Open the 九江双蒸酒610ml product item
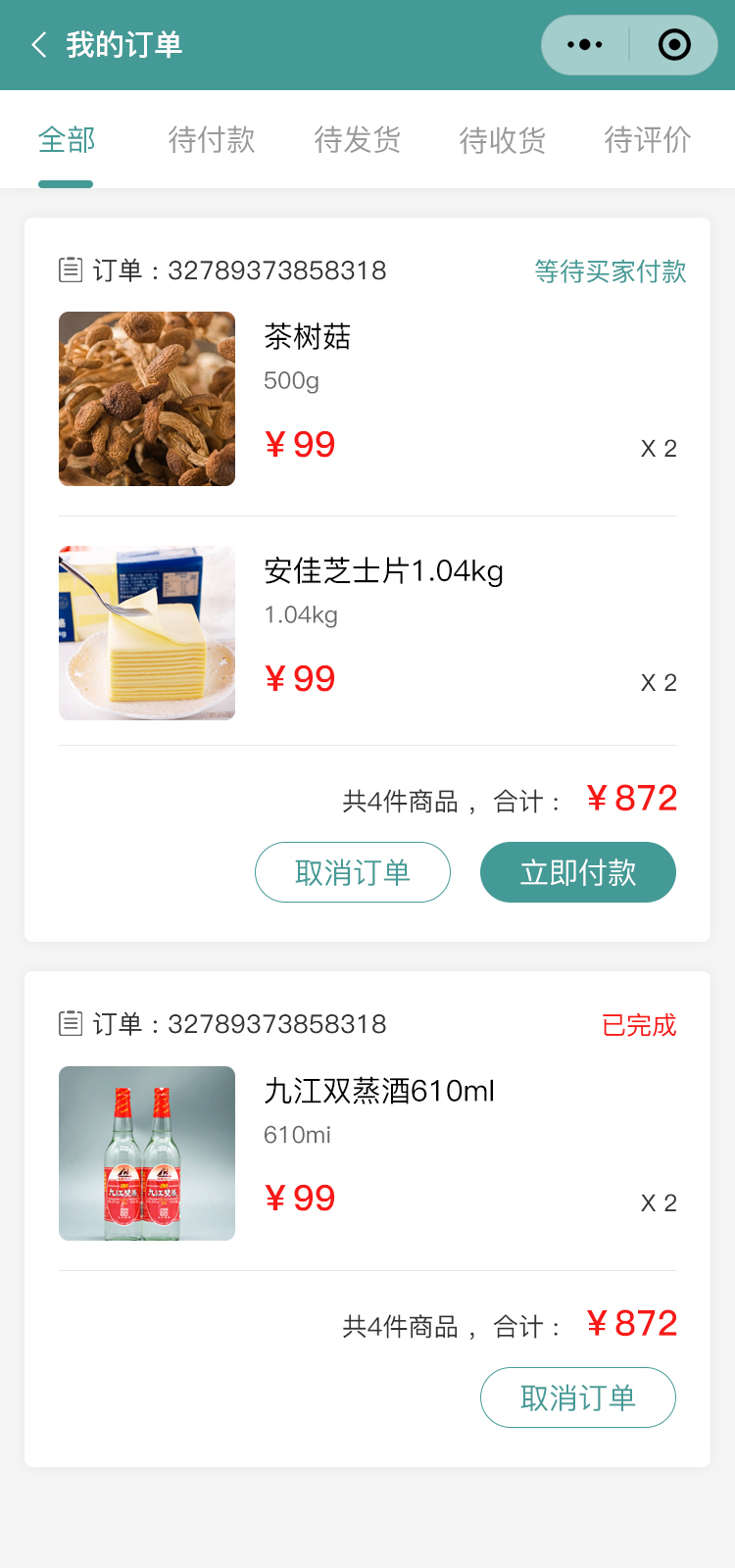735x1568 pixels. click(x=367, y=1153)
